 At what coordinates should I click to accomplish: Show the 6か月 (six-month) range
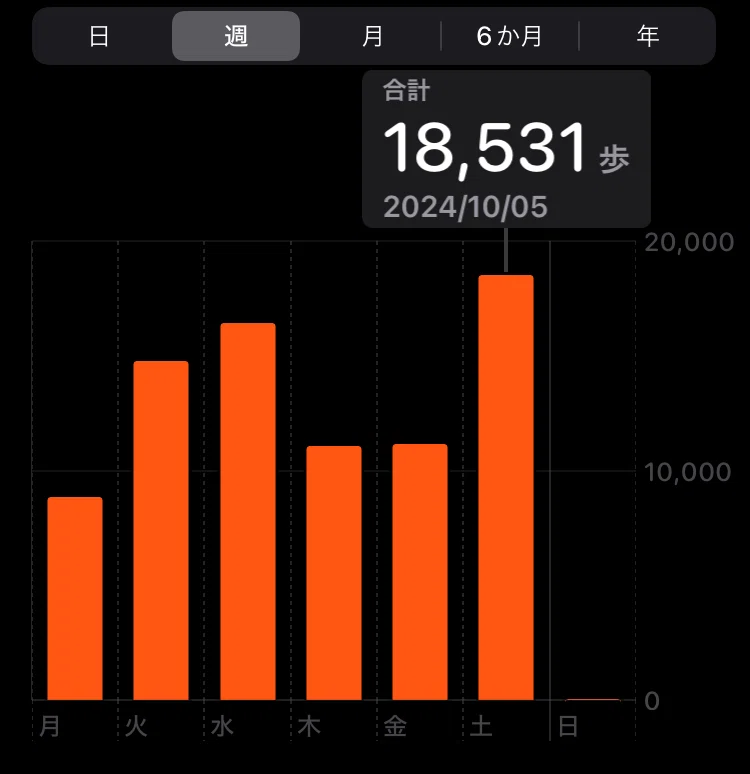click(x=509, y=36)
